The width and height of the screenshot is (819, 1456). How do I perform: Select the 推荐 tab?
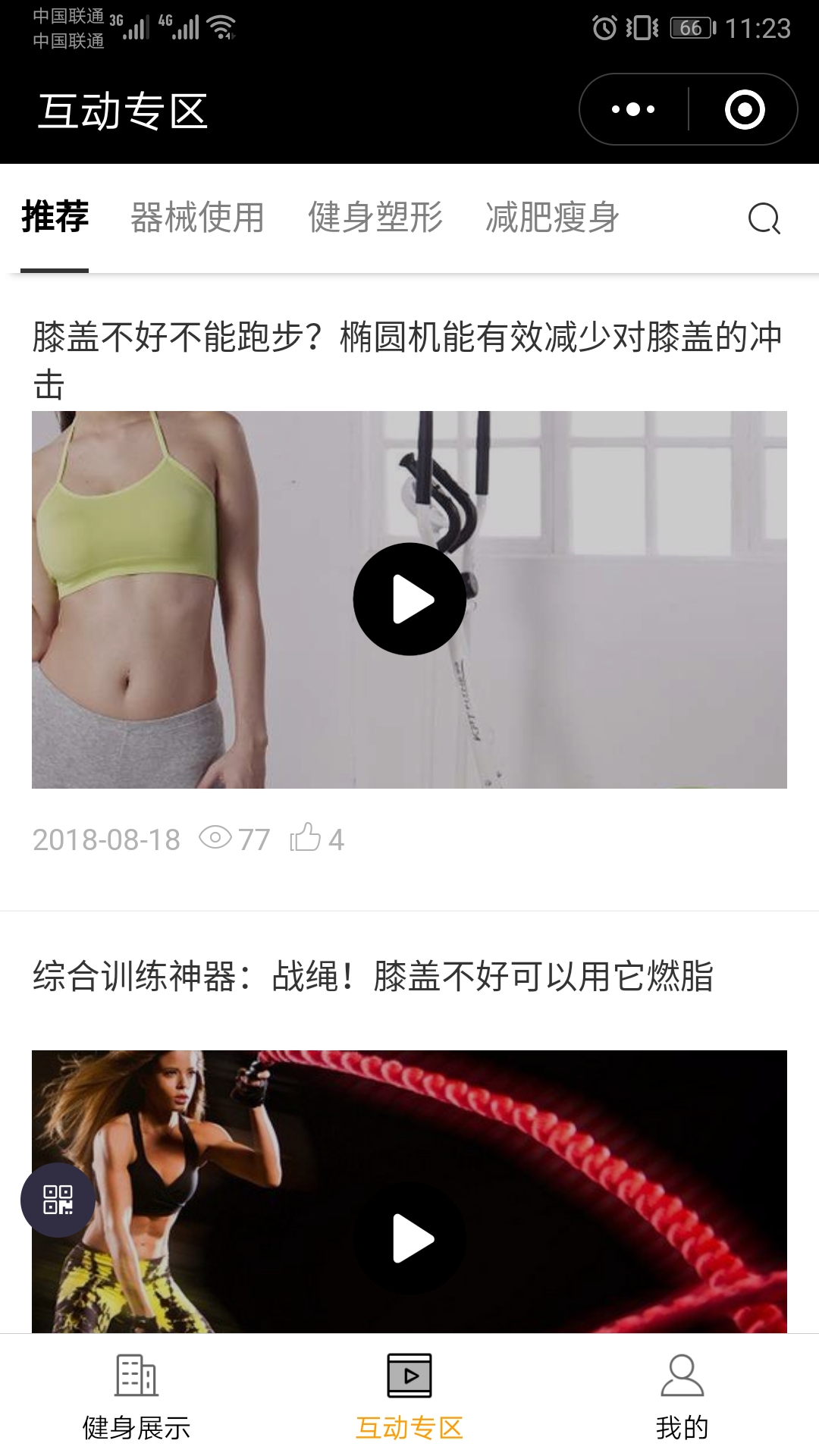coord(55,218)
